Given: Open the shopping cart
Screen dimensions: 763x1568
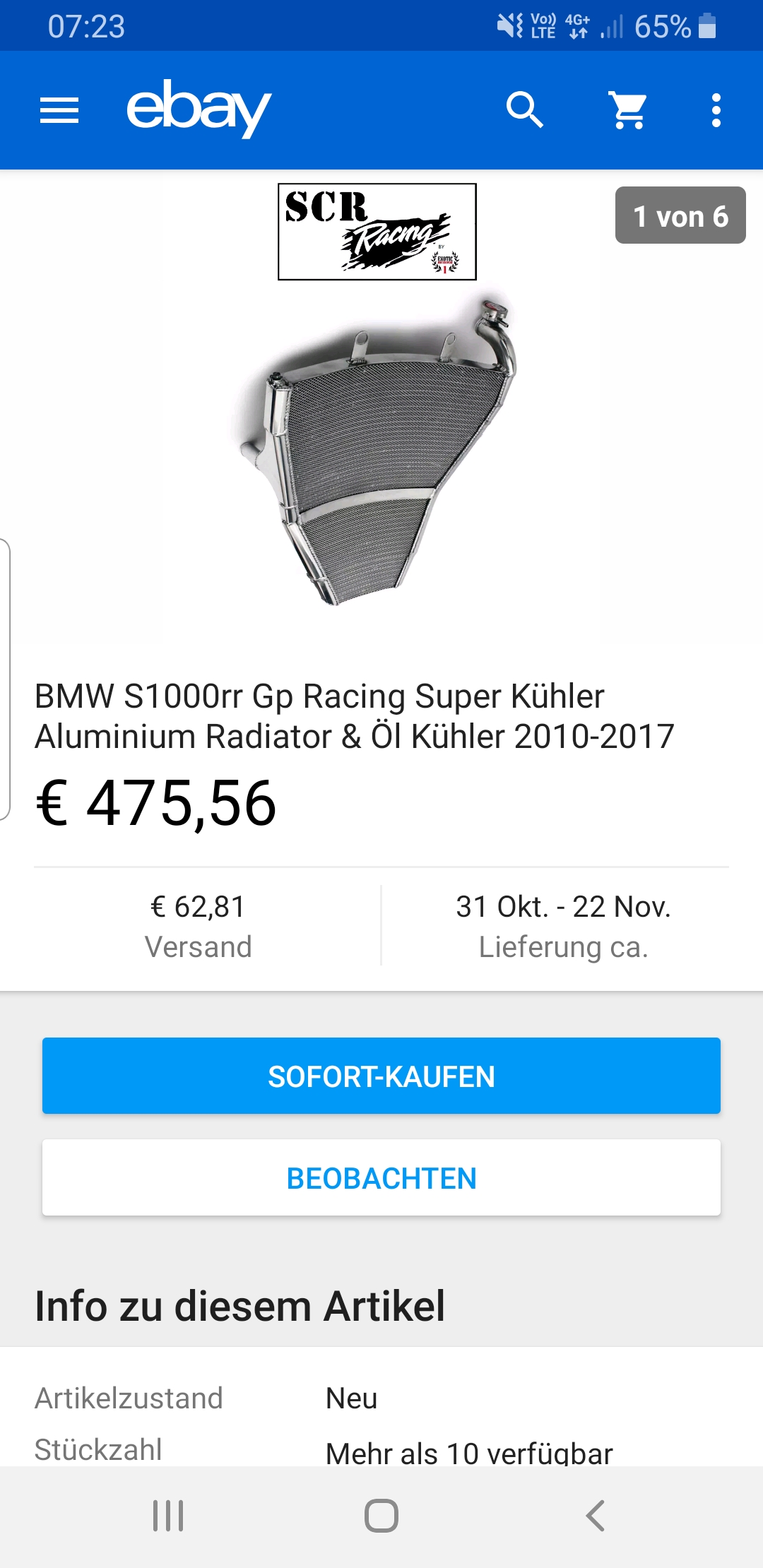Looking at the screenshot, I should (x=628, y=111).
